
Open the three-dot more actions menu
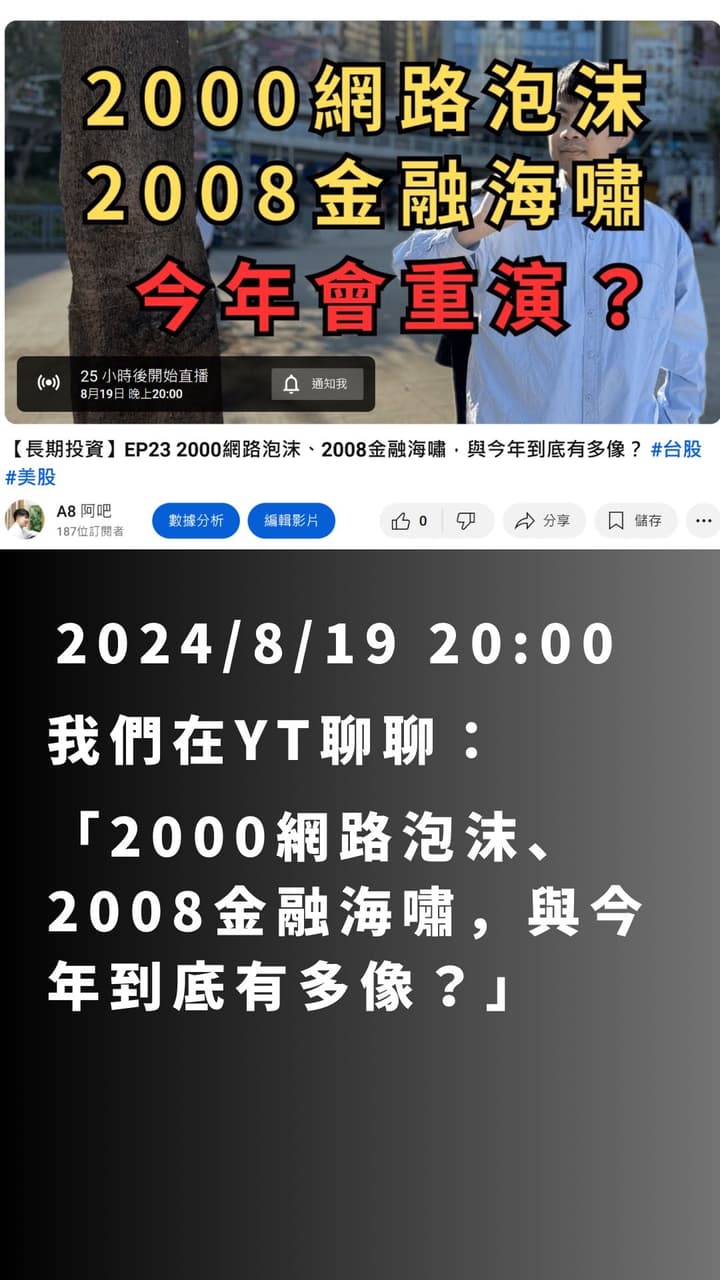[703, 521]
